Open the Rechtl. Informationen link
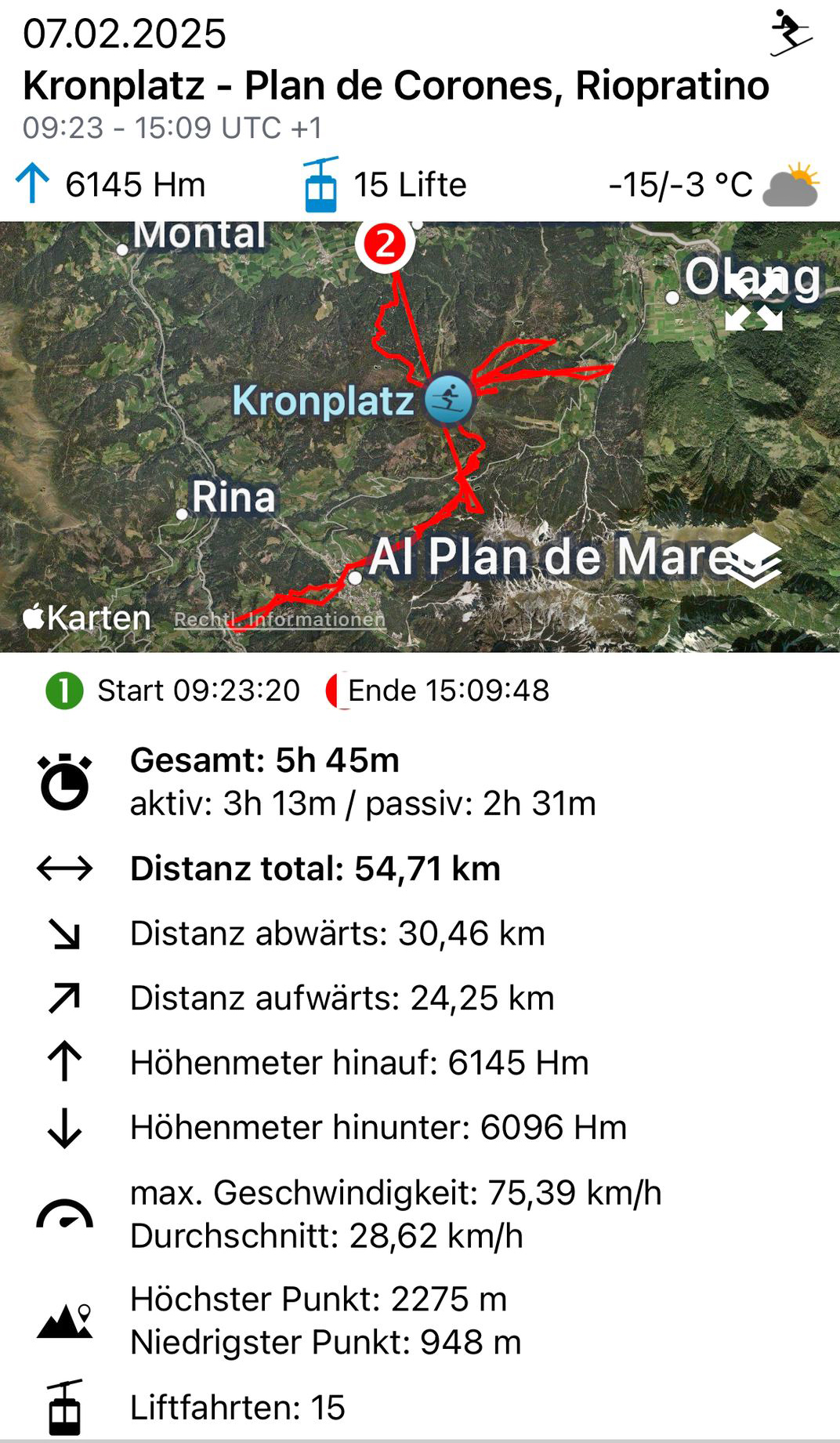Image resolution: width=840 pixels, height=1443 pixels. (279, 619)
